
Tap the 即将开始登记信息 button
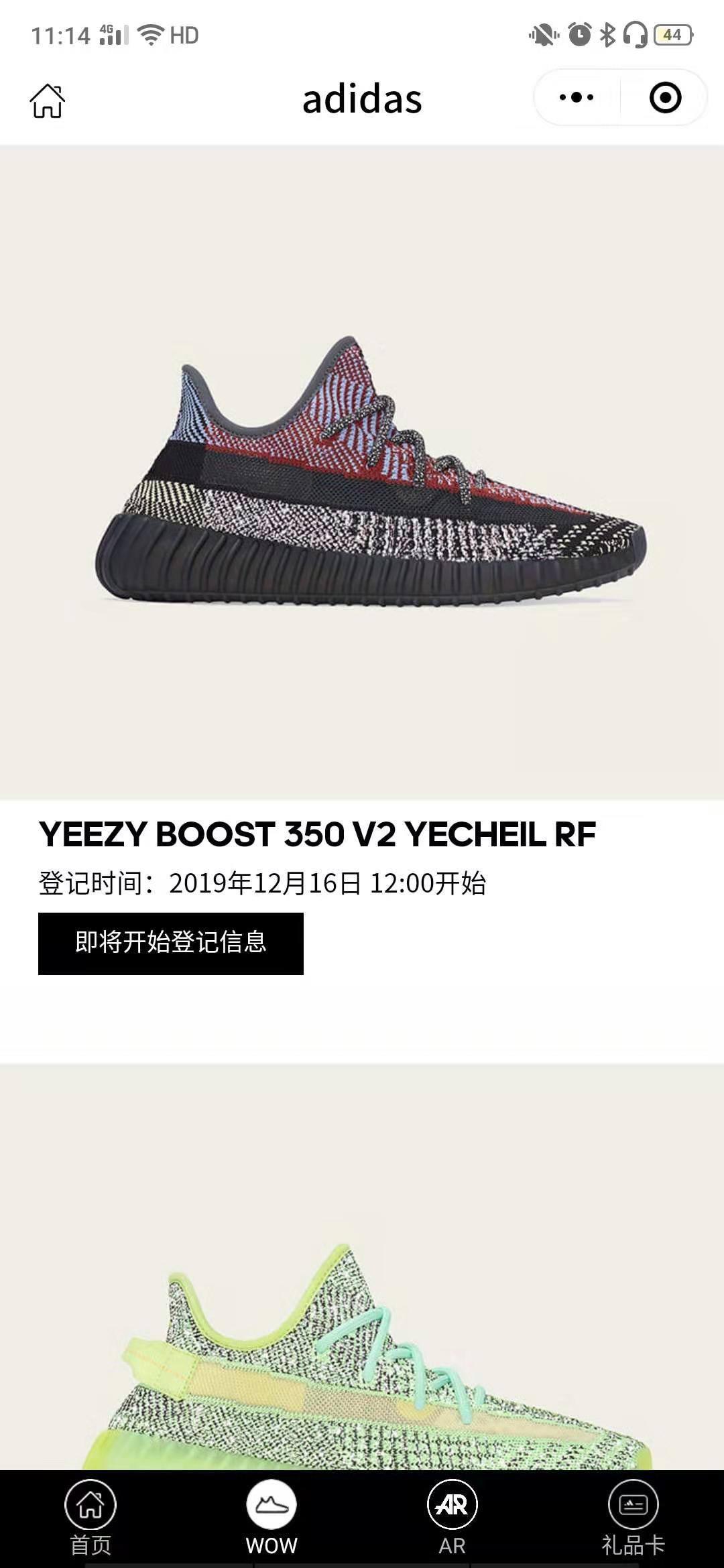point(171,943)
